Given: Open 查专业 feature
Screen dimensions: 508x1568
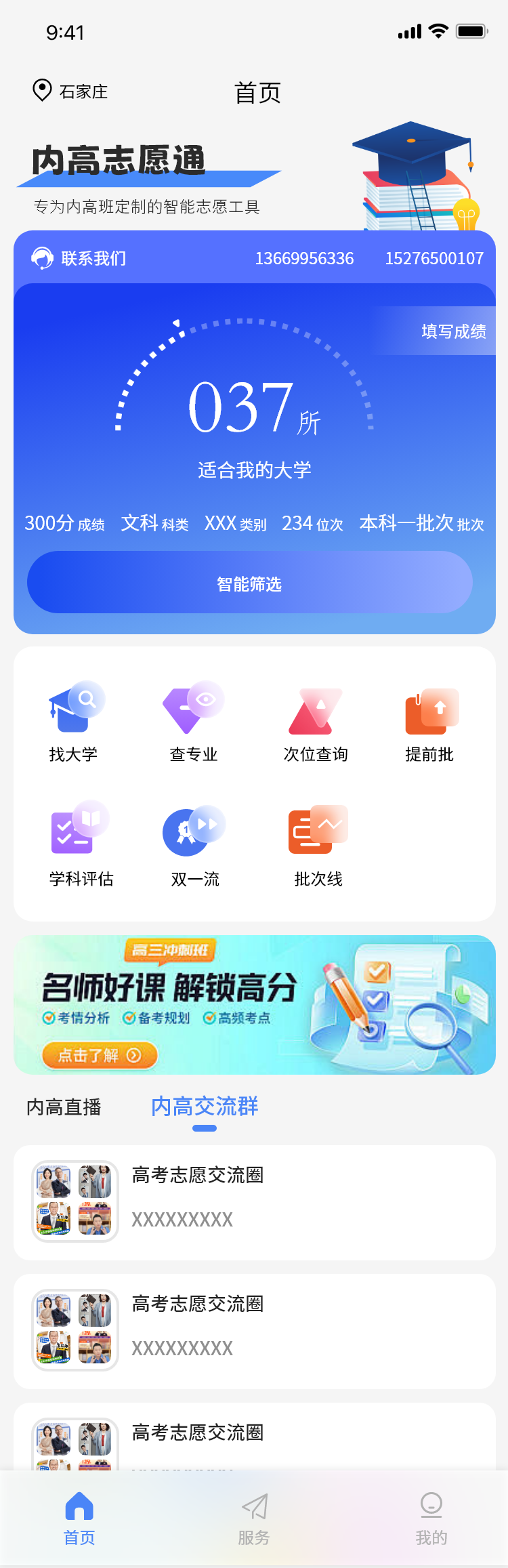Looking at the screenshot, I should coord(194,722).
